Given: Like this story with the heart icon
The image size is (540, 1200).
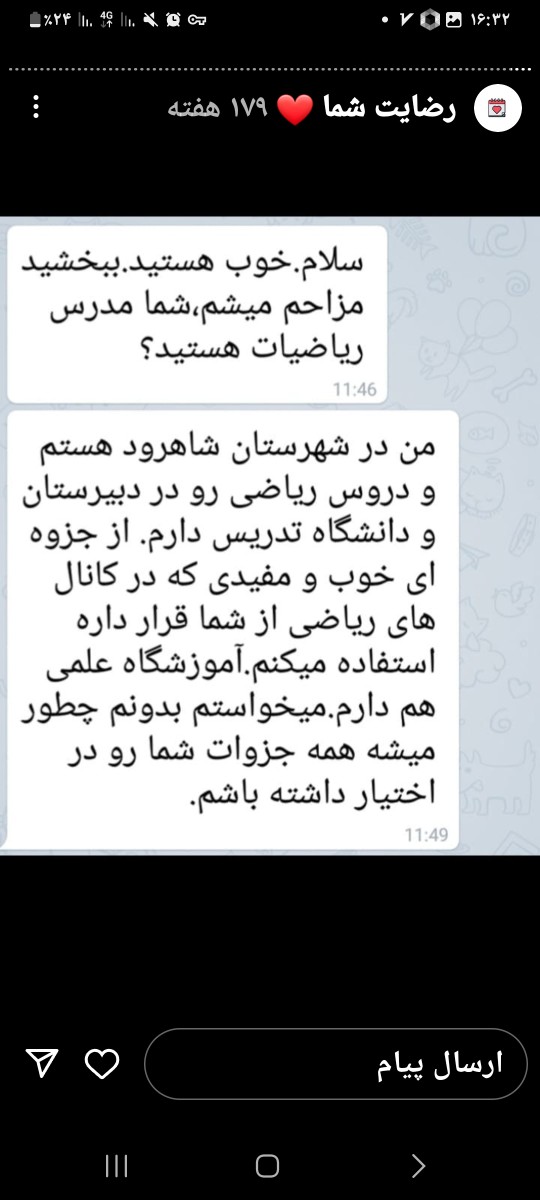Looking at the screenshot, I should click(101, 1063).
